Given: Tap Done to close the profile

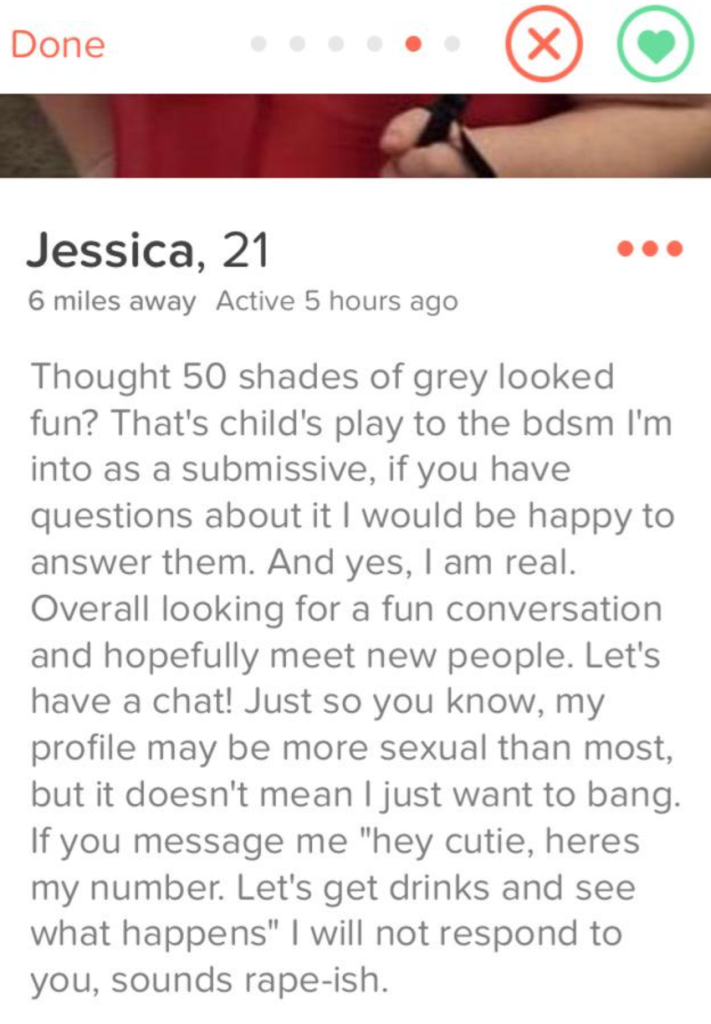Looking at the screenshot, I should [57, 45].
